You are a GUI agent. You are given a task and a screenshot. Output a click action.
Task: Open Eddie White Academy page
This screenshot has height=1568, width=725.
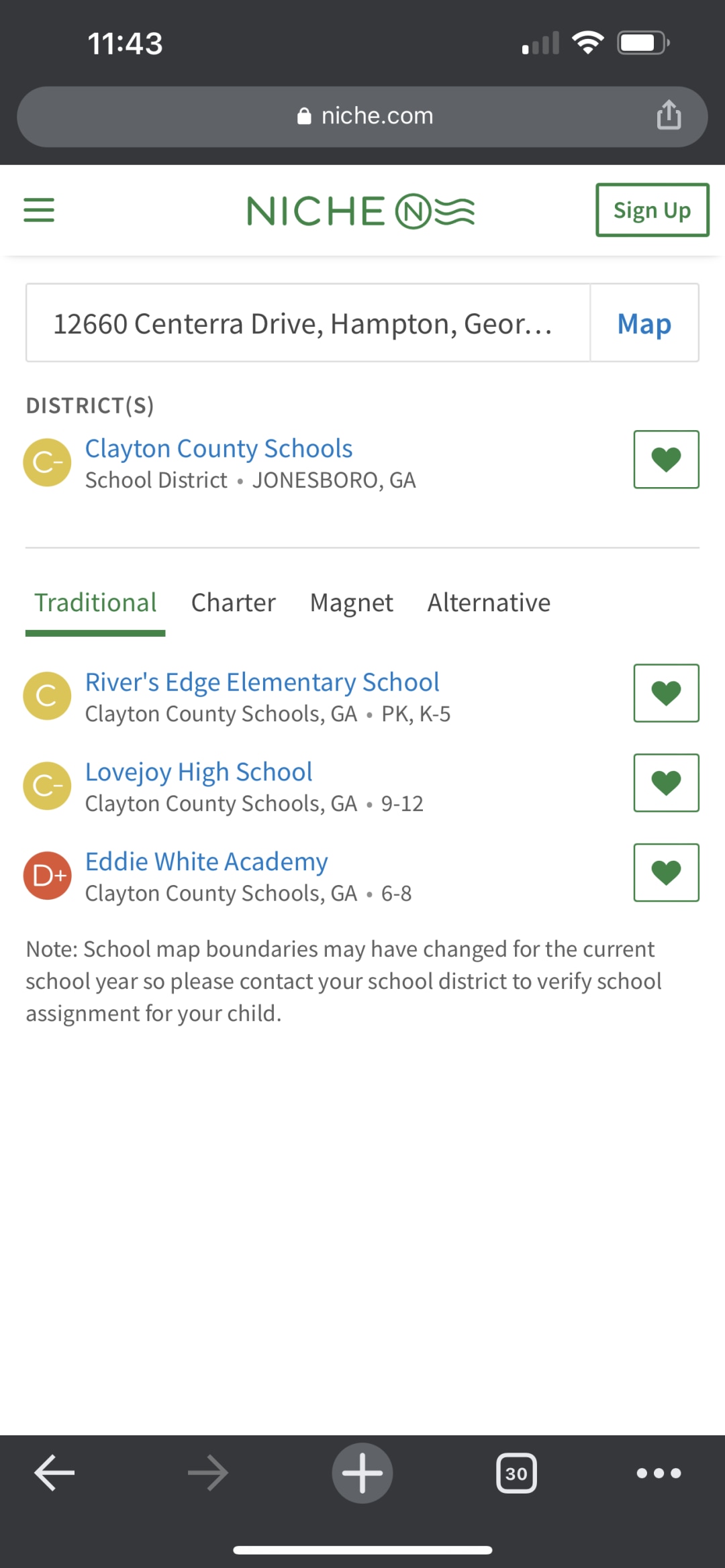pyautogui.click(x=207, y=861)
